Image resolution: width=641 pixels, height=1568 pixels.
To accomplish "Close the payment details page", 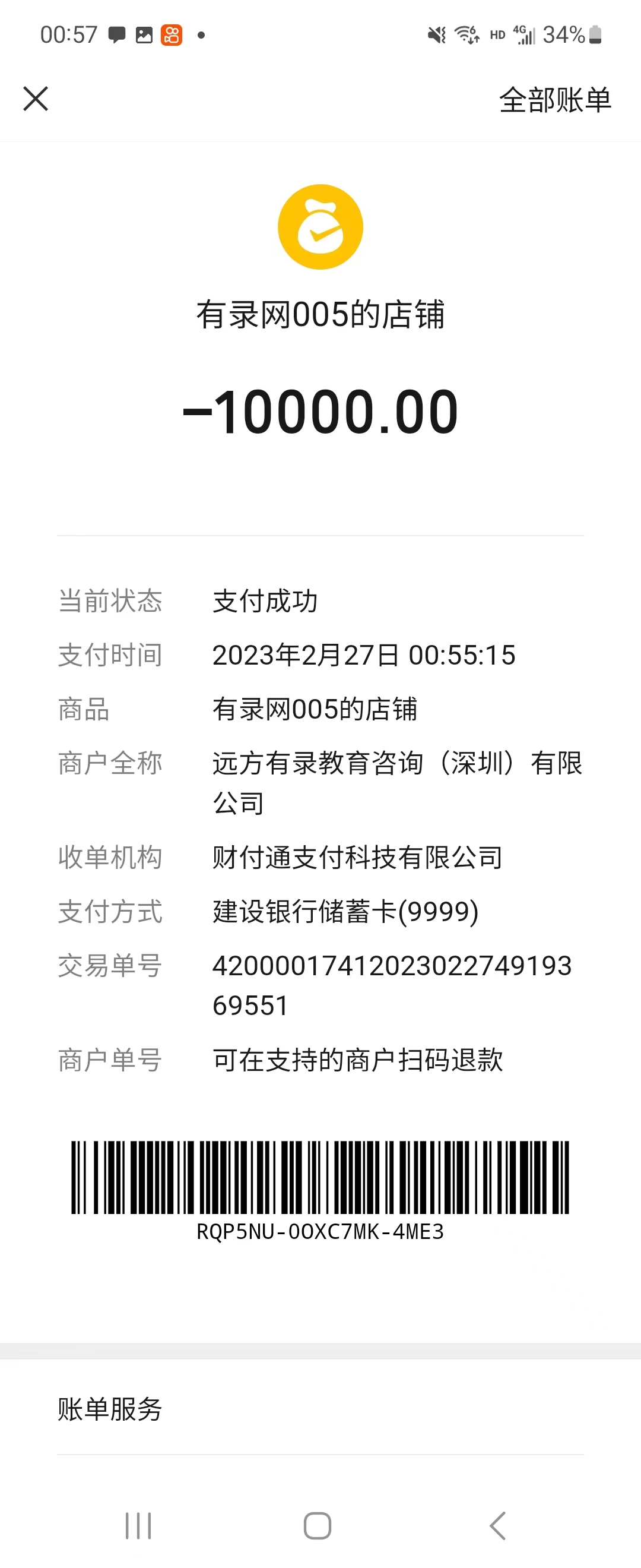I will pyautogui.click(x=35, y=99).
